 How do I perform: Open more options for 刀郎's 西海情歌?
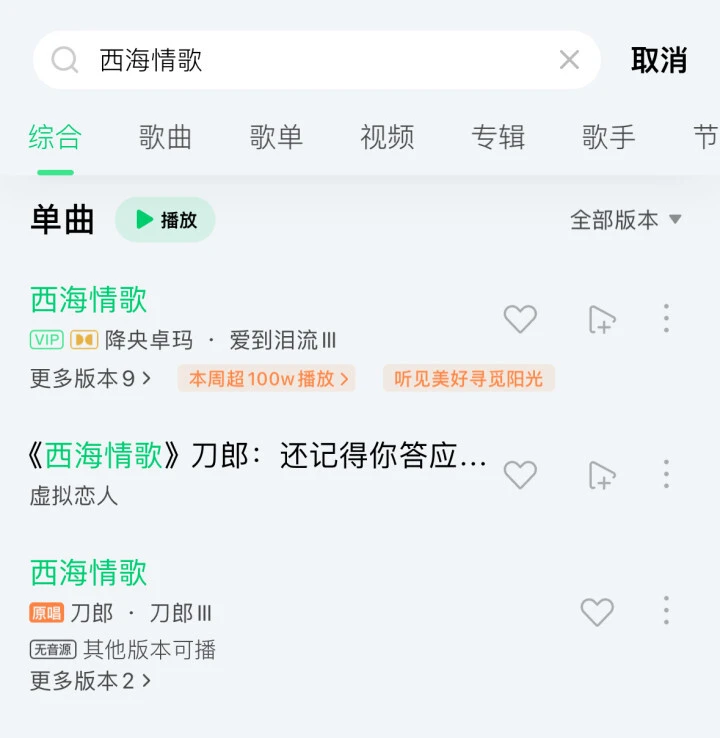[666, 611]
